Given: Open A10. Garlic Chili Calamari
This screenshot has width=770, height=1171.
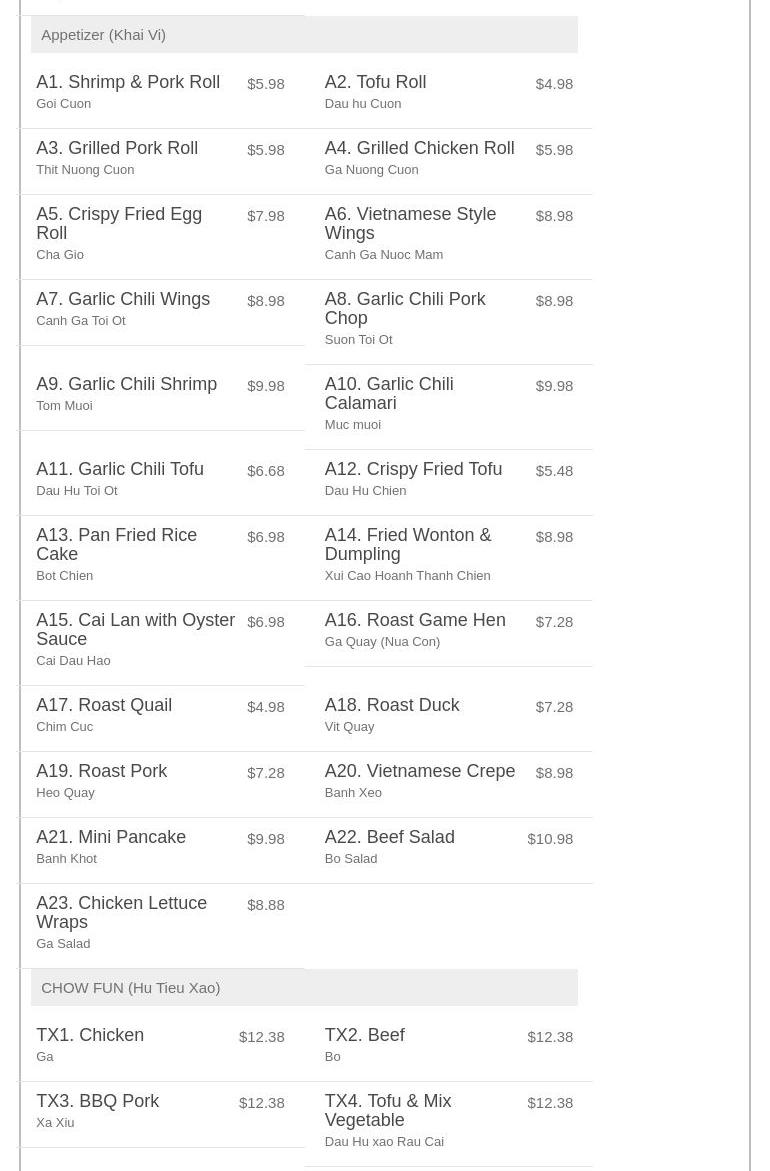Looking at the screenshot, I should pyautogui.click(x=388, y=394).
